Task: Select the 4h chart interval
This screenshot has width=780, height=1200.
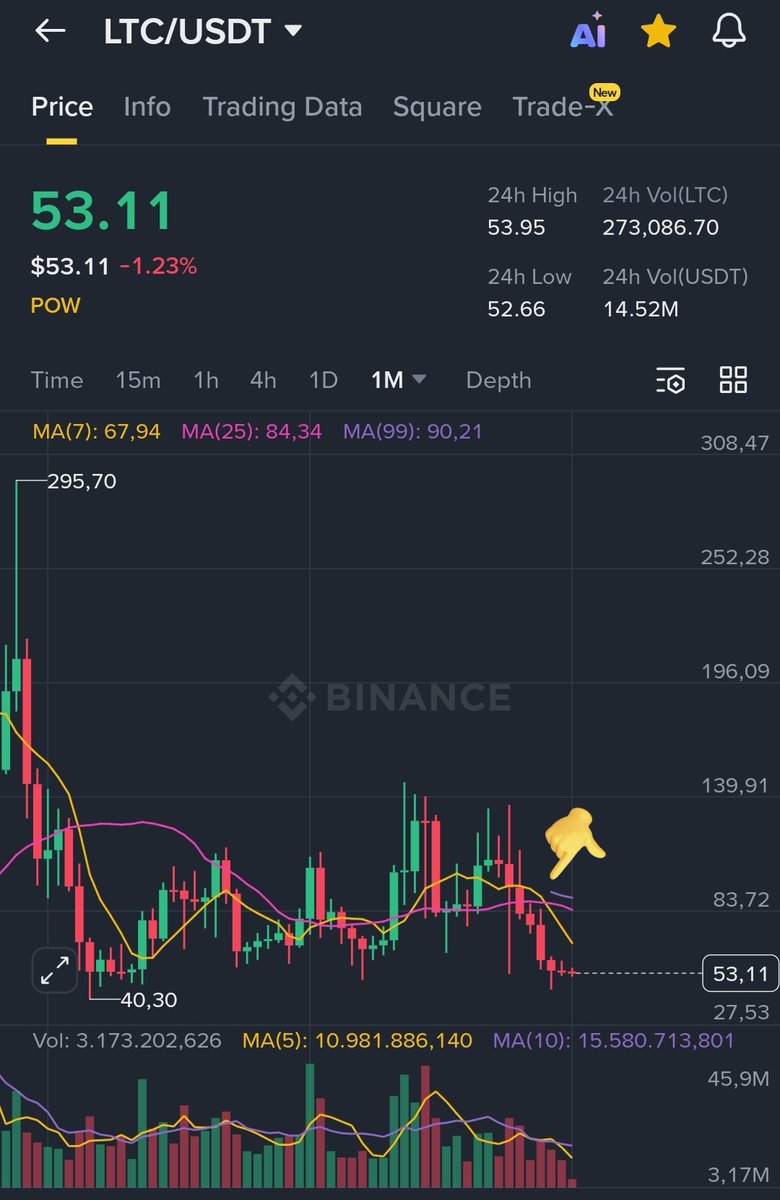Action: click(x=263, y=380)
